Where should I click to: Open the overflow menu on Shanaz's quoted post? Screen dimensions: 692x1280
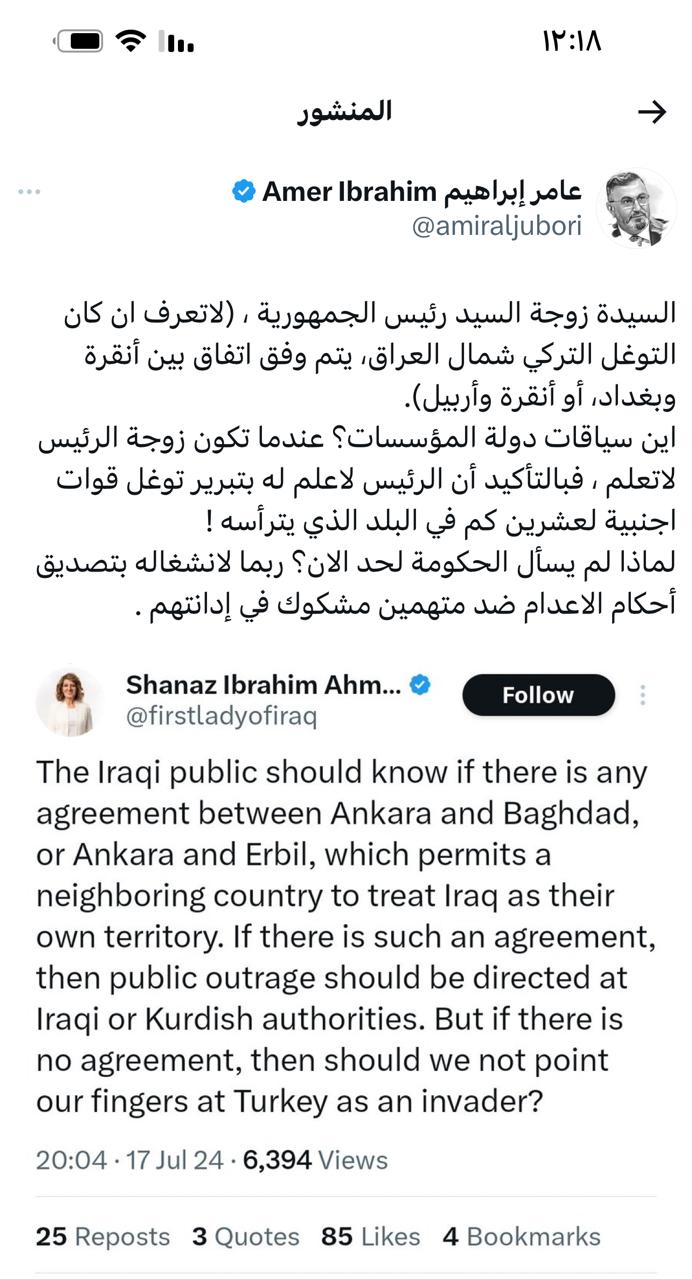pyautogui.click(x=643, y=695)
